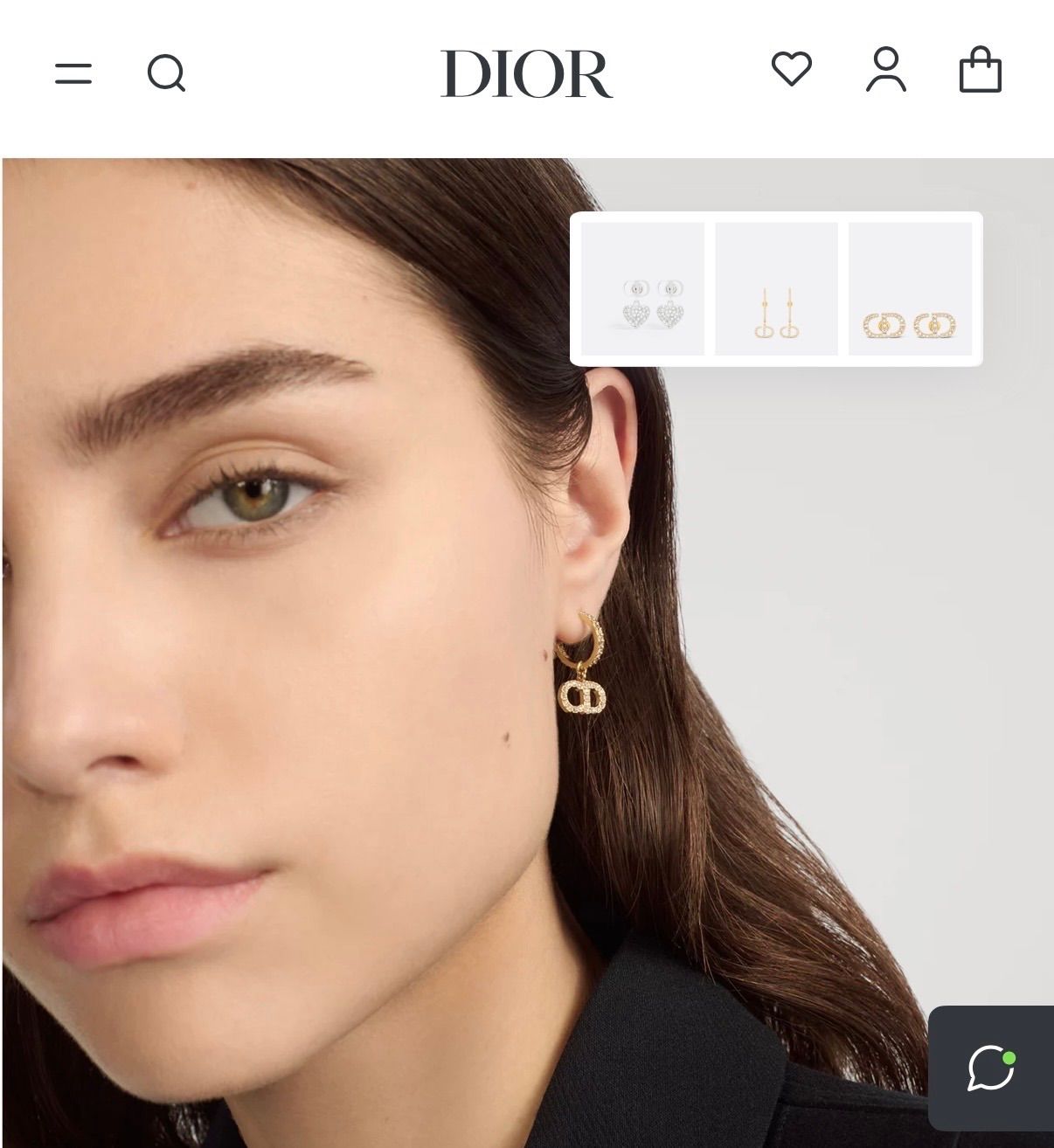The width and height of the screenshot is (1054, 1148).
Task: Open the account profile icon
Action: [886, 70]
